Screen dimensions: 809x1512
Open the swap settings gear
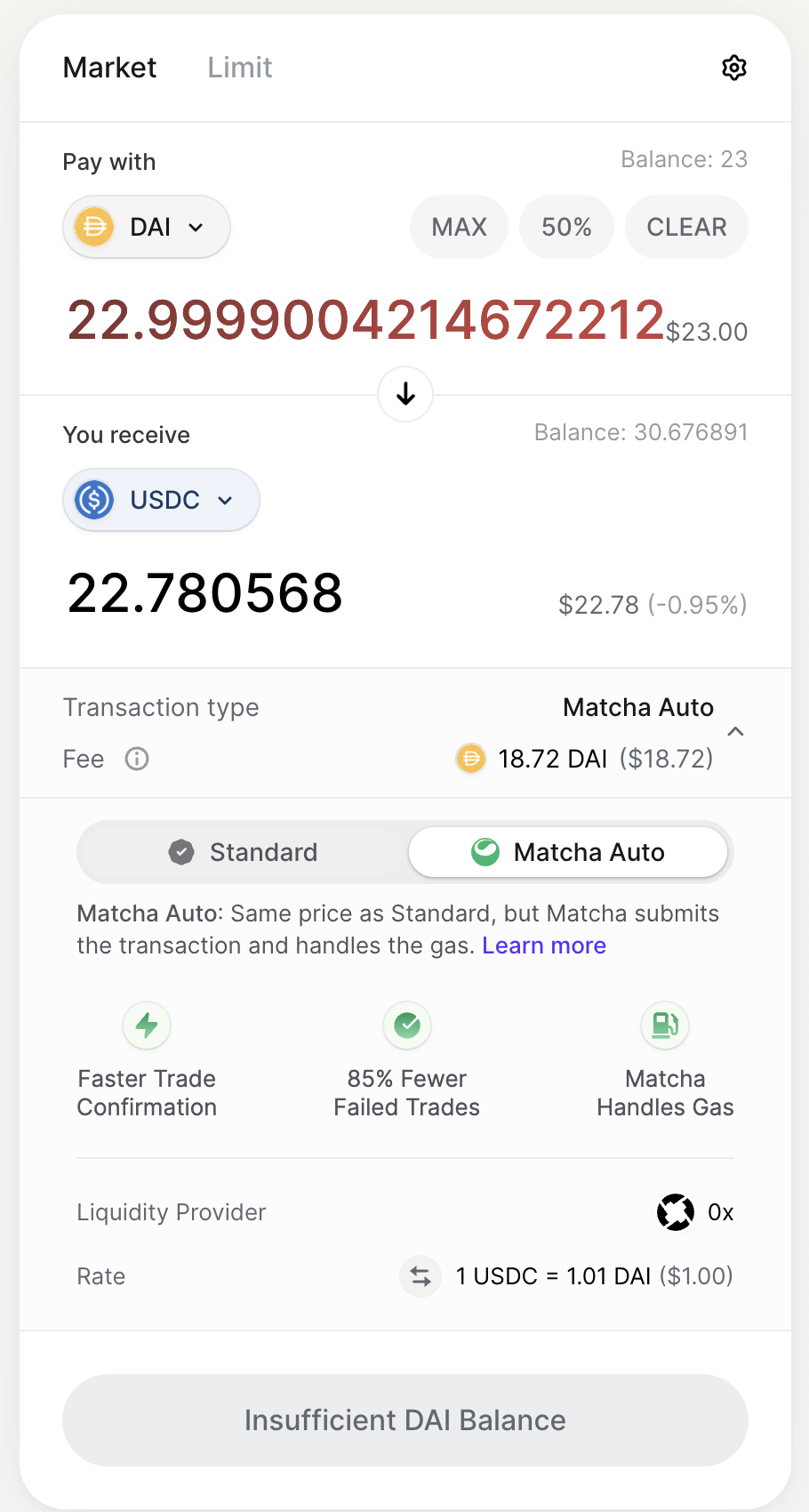coord(733,68)
